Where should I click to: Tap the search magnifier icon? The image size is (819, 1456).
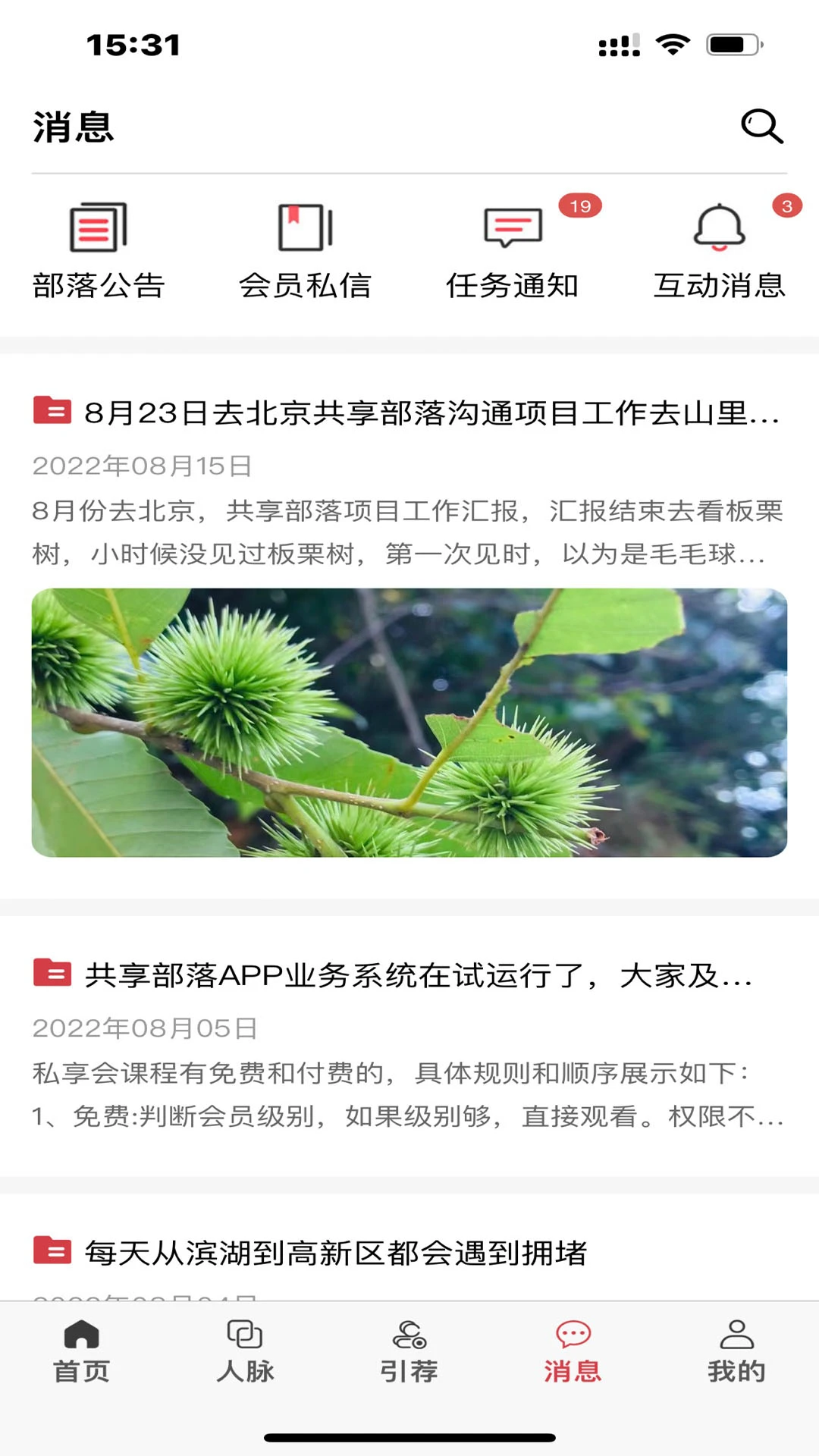(x=762, y=126)
